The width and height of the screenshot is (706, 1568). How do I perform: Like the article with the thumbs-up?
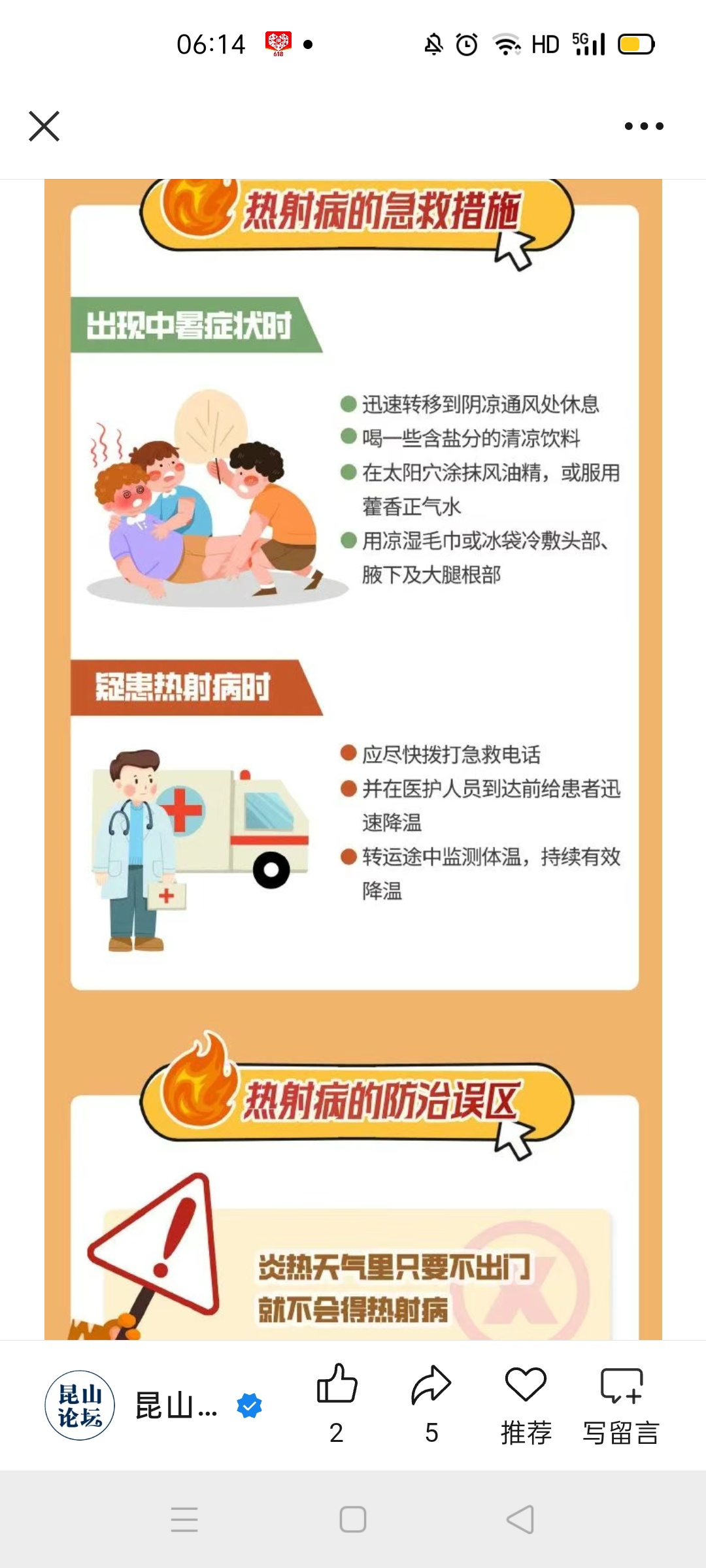[337, 1385]
